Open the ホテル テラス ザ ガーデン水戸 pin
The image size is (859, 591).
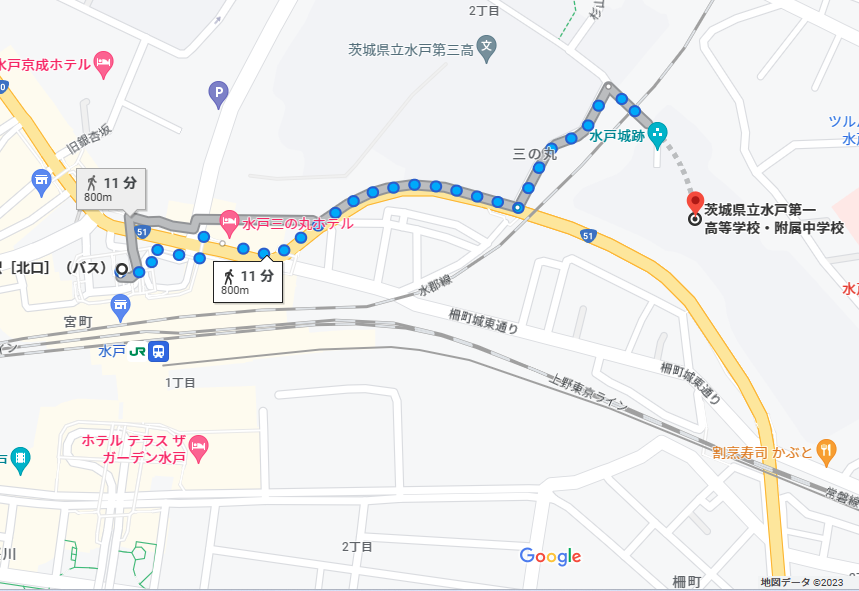point(198,446)
